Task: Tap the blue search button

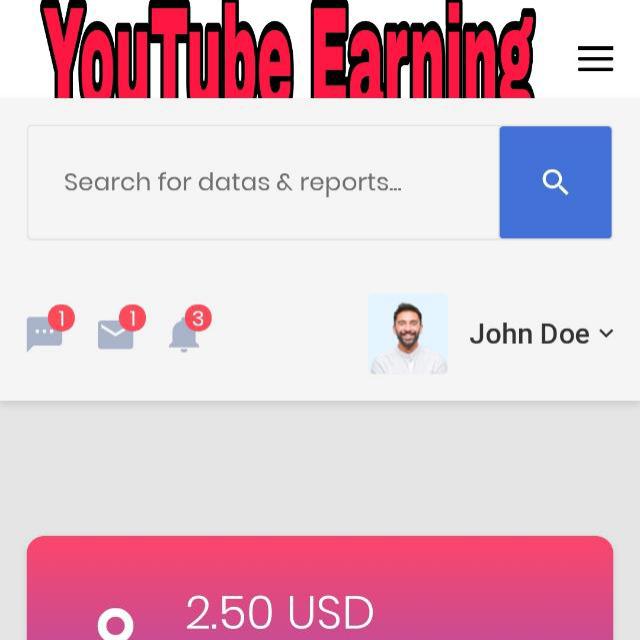Action: point(555,182)
